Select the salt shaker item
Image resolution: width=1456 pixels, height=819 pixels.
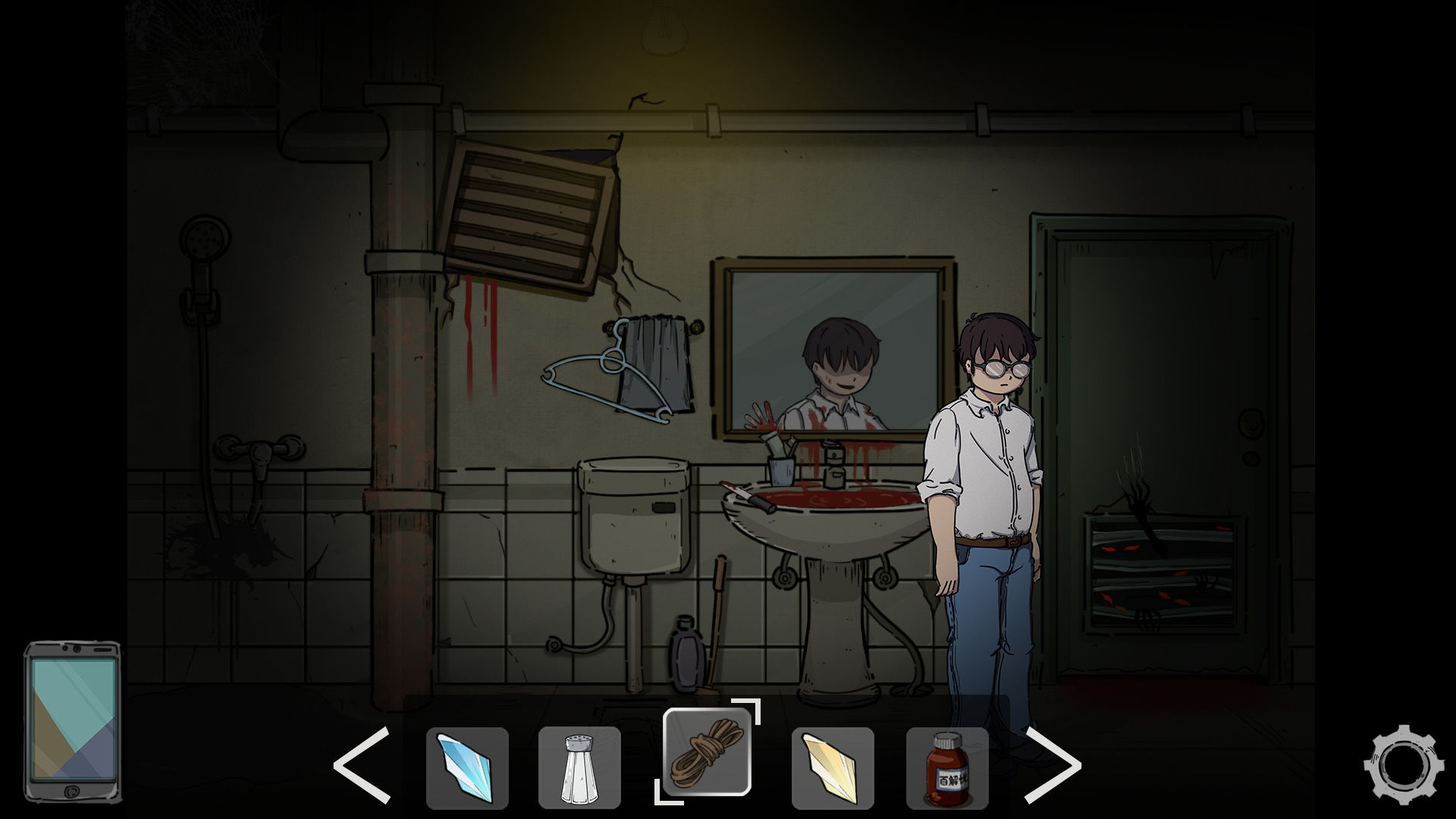tap(579, 767)
